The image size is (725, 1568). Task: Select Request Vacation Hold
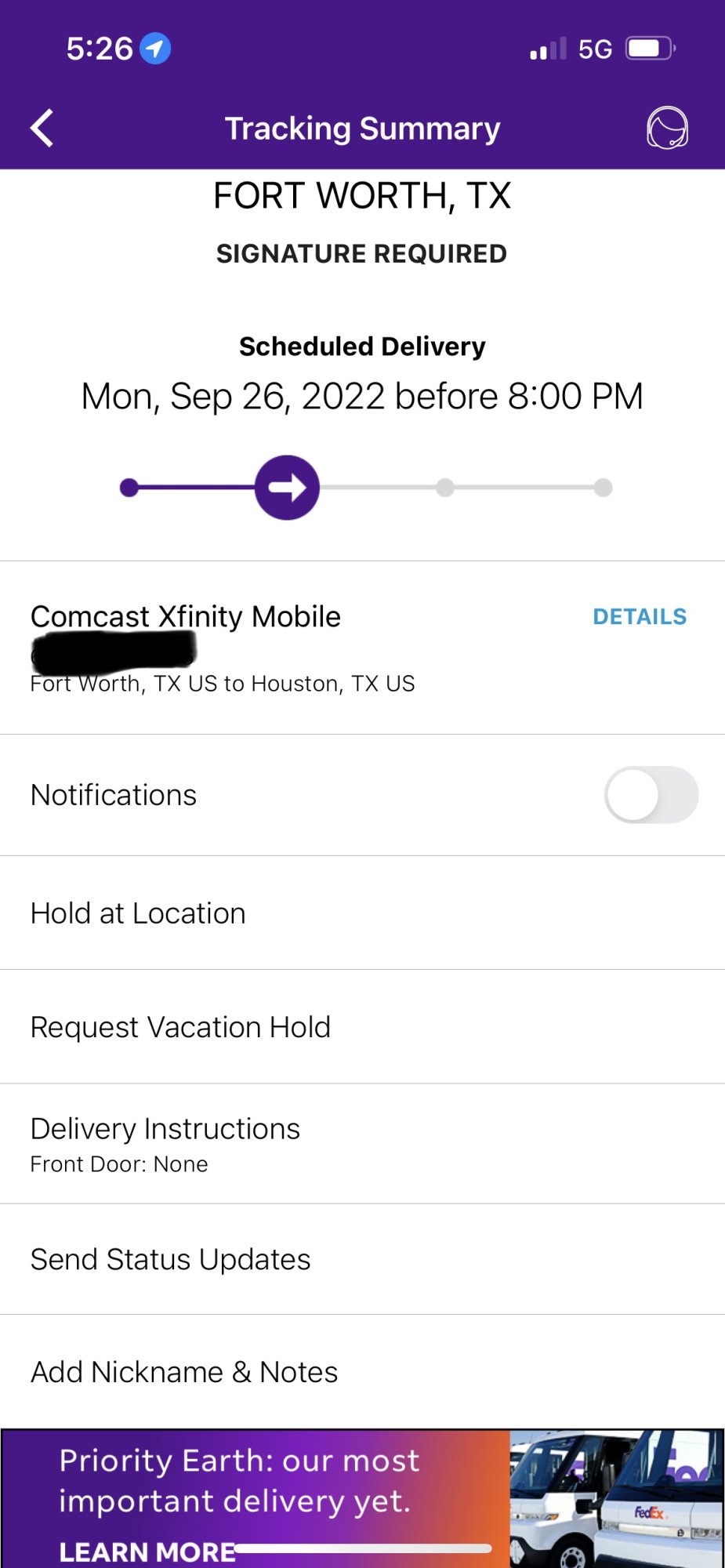(x=180, y=1027)
